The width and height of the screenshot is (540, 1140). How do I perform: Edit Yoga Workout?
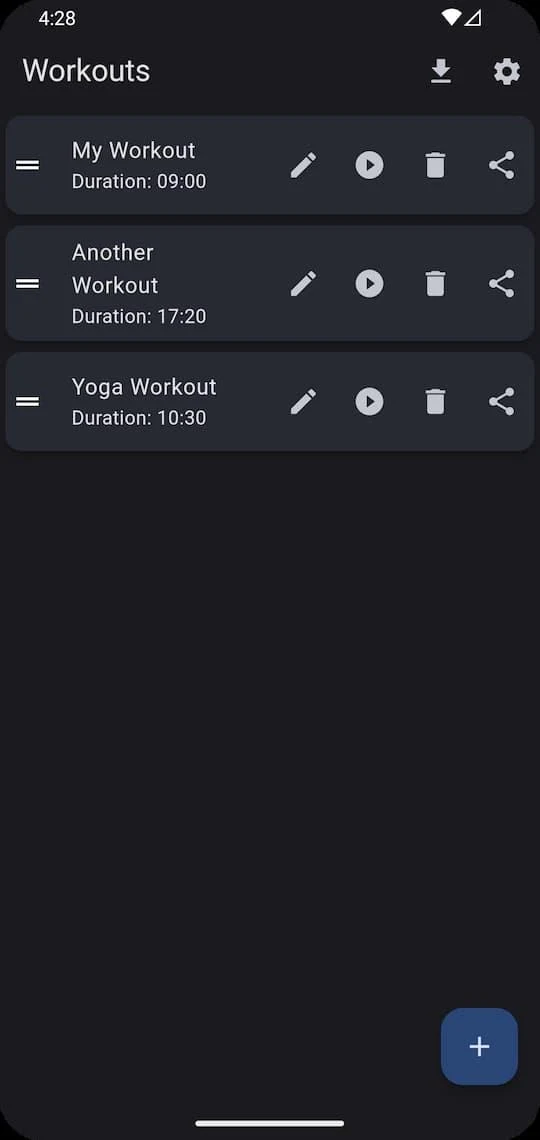pyautogui.click(x=303, y=401)
